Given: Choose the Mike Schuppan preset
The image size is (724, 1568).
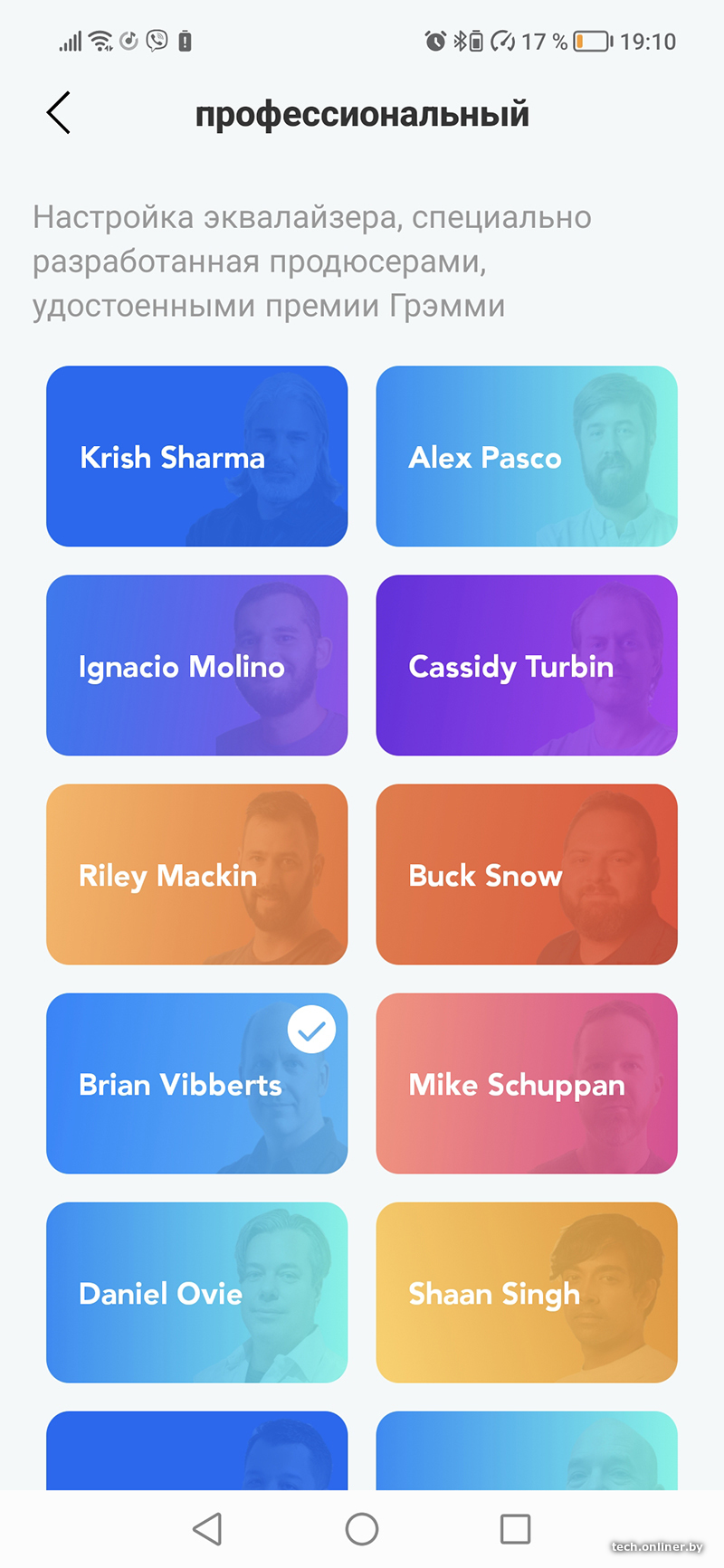Looking at the screenshot, I should coord(526,1083).
